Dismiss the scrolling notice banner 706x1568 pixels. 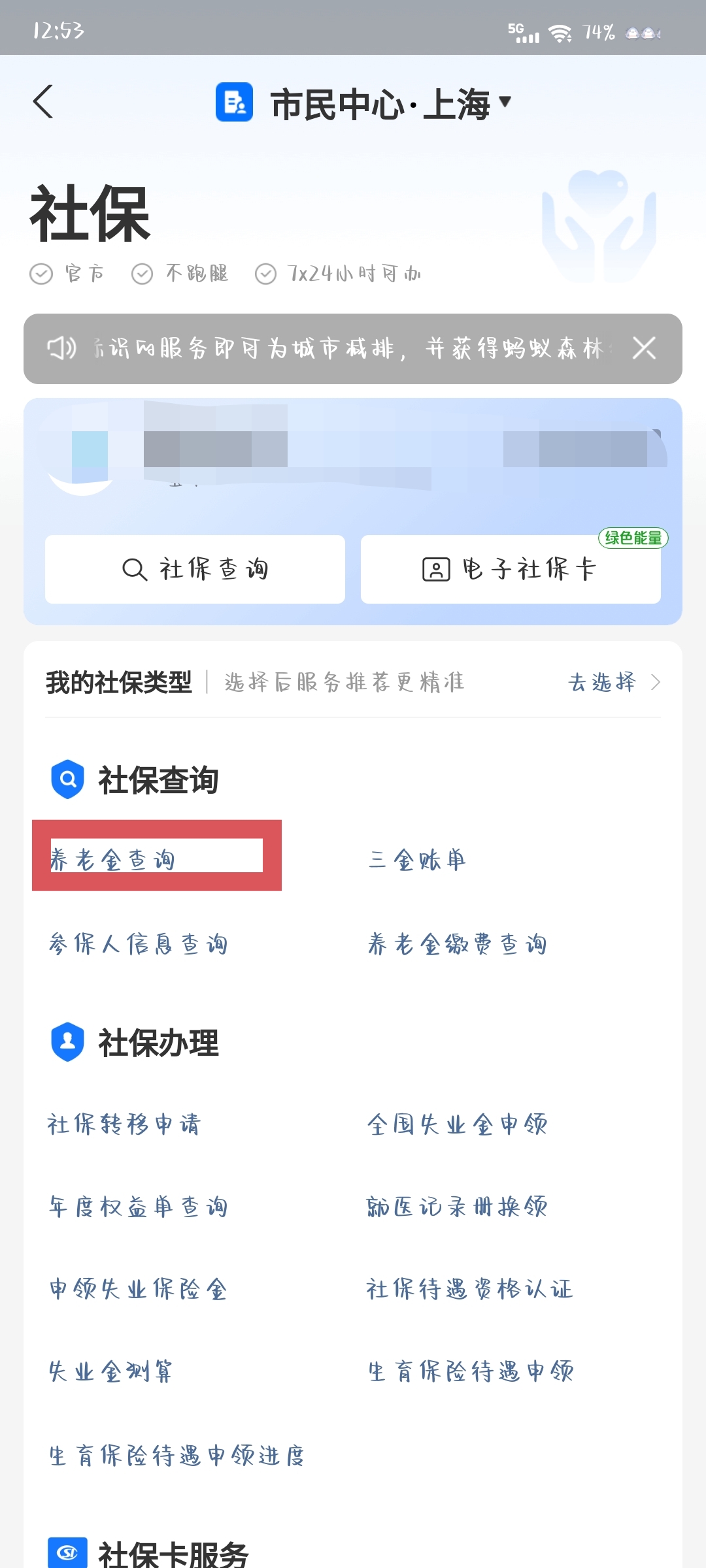tap(644, 348)
